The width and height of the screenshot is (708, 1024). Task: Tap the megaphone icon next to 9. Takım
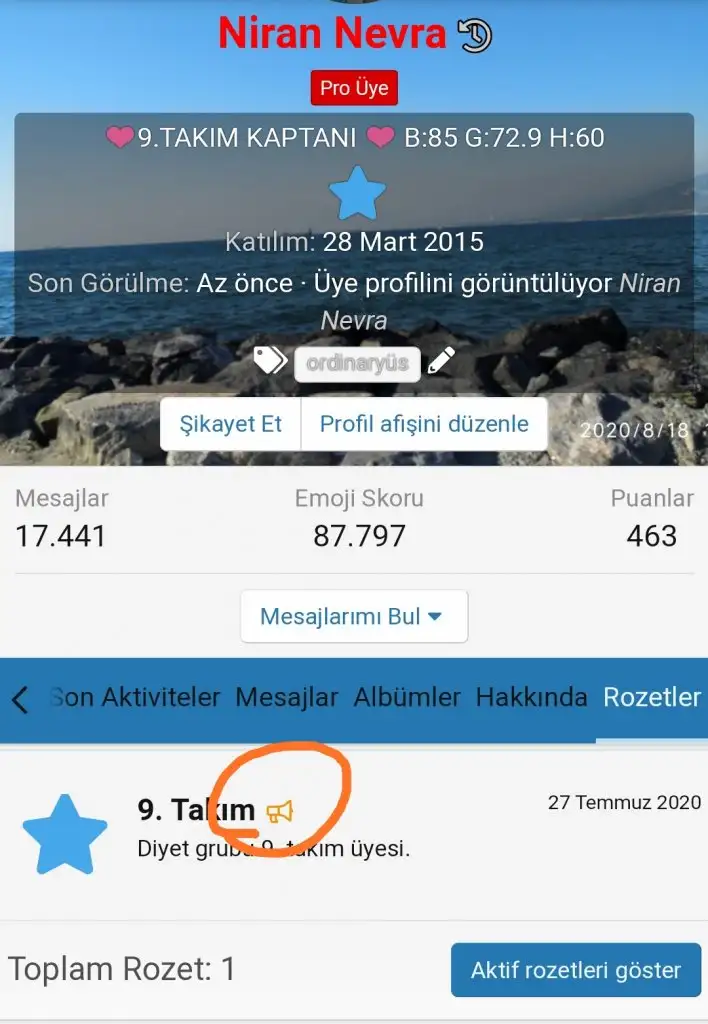[x=279, y=811]
